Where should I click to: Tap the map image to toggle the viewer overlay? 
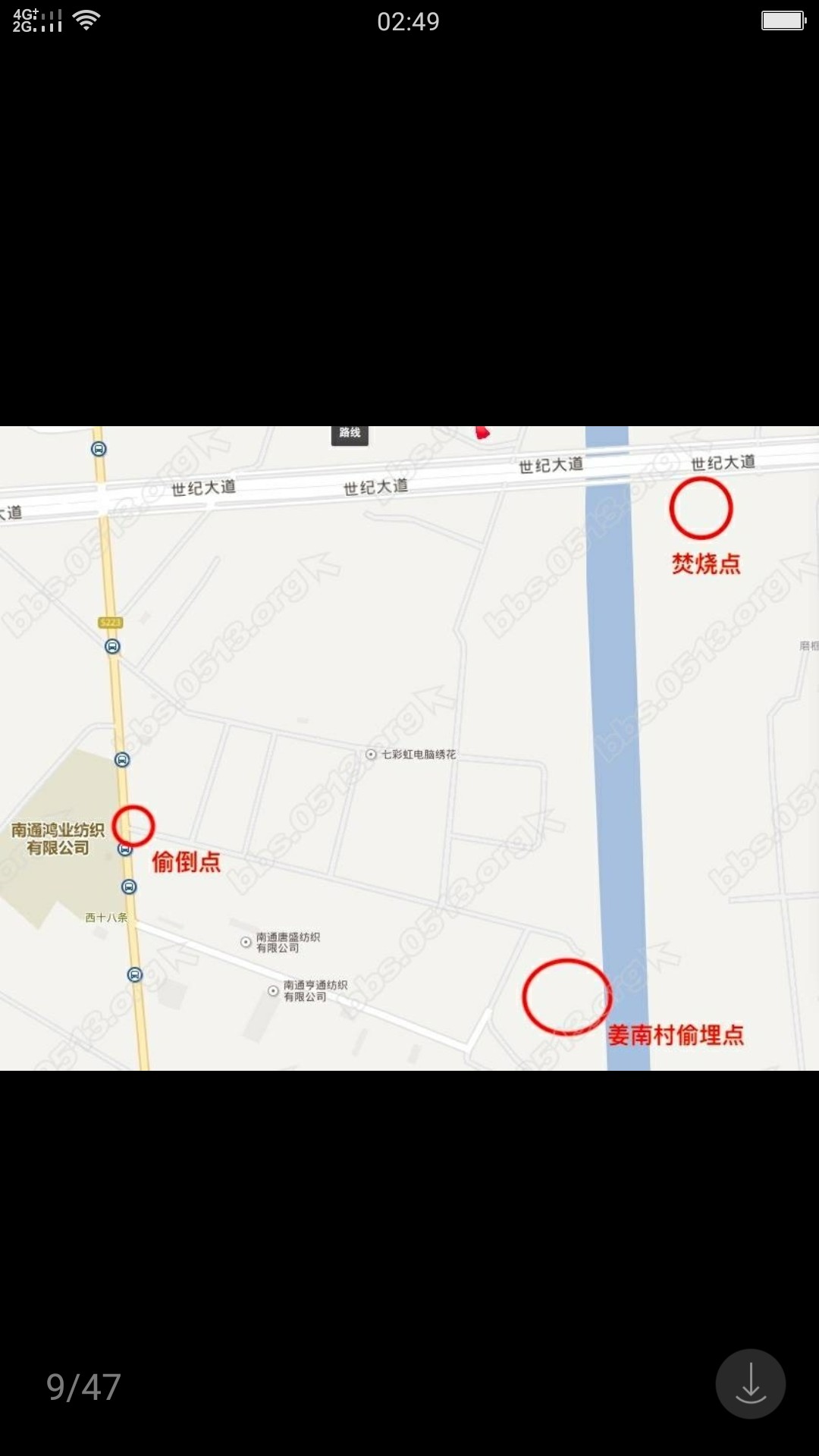pos(409,748)
